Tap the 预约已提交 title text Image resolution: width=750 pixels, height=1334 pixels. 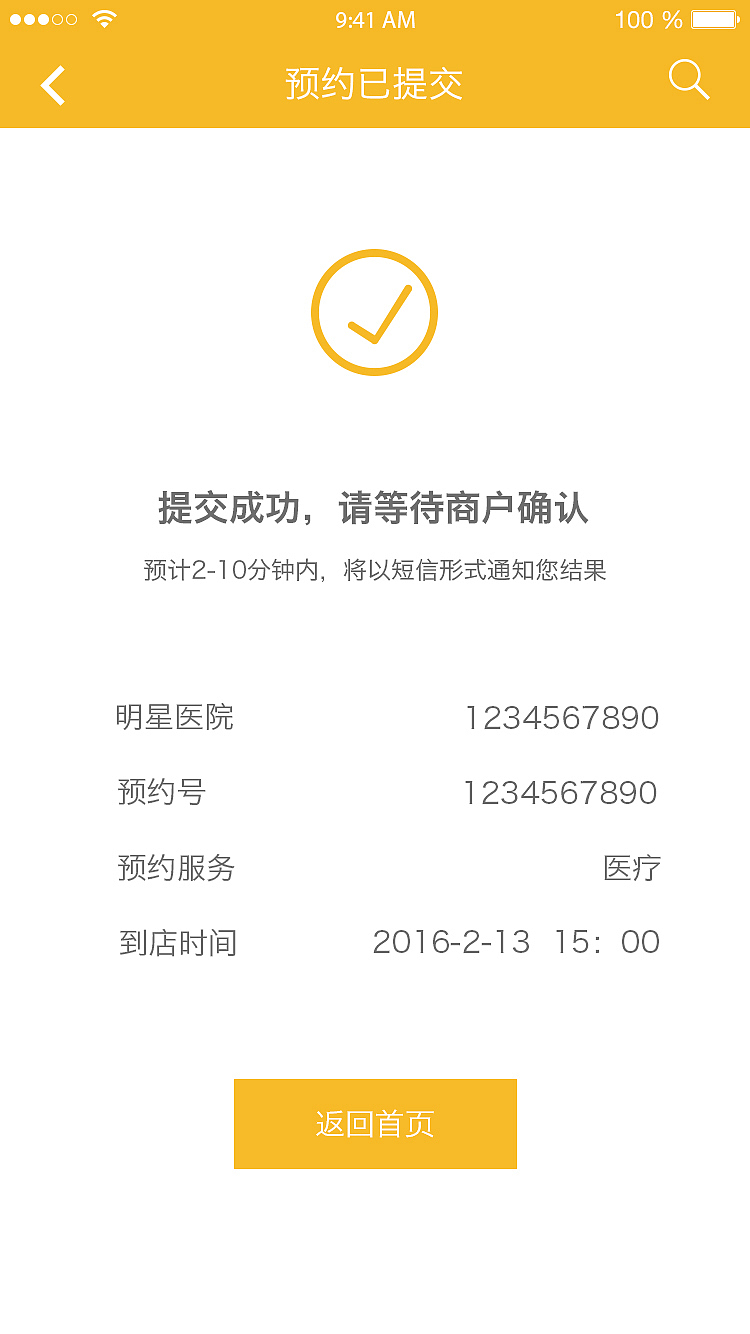point(375,85)
